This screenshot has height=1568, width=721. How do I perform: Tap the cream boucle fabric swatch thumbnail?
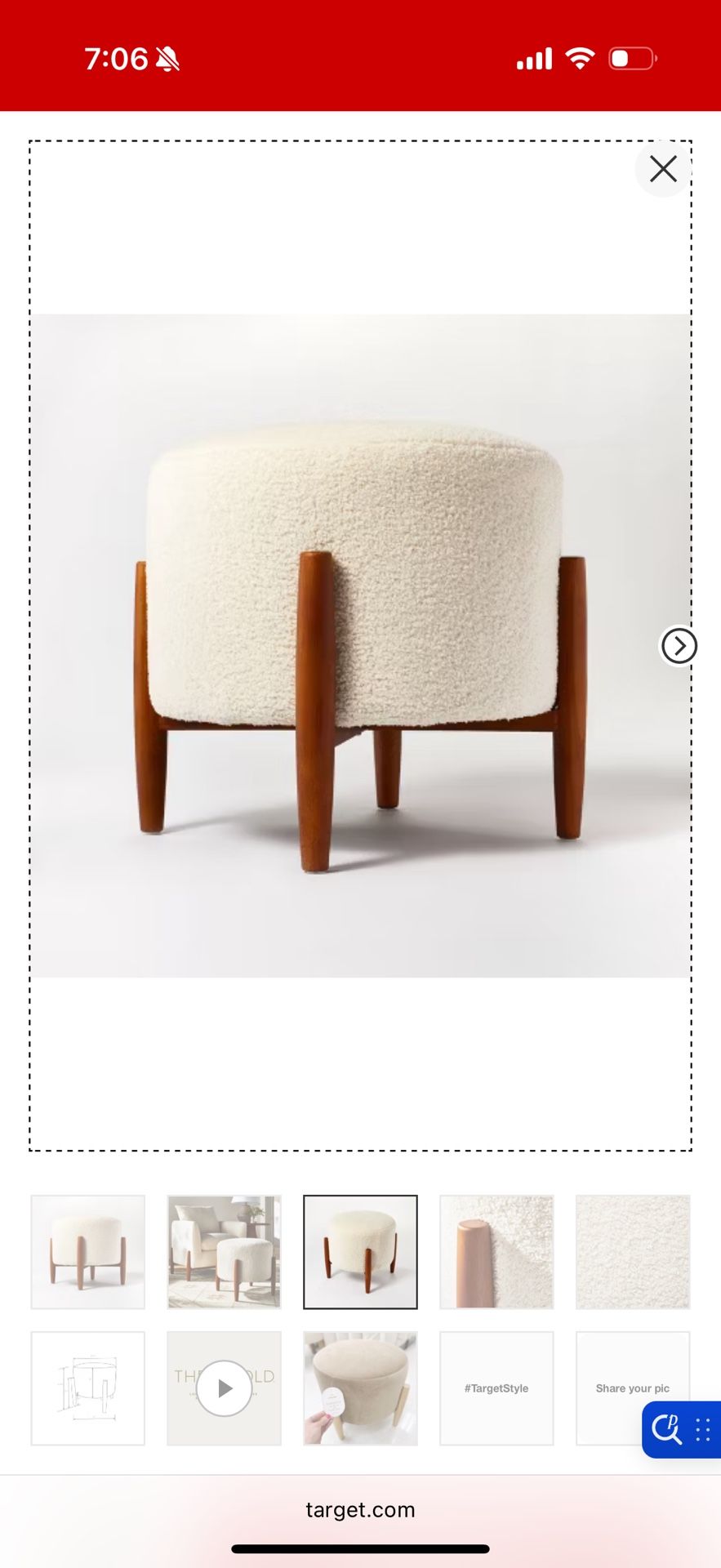[x=632, y=1251]
